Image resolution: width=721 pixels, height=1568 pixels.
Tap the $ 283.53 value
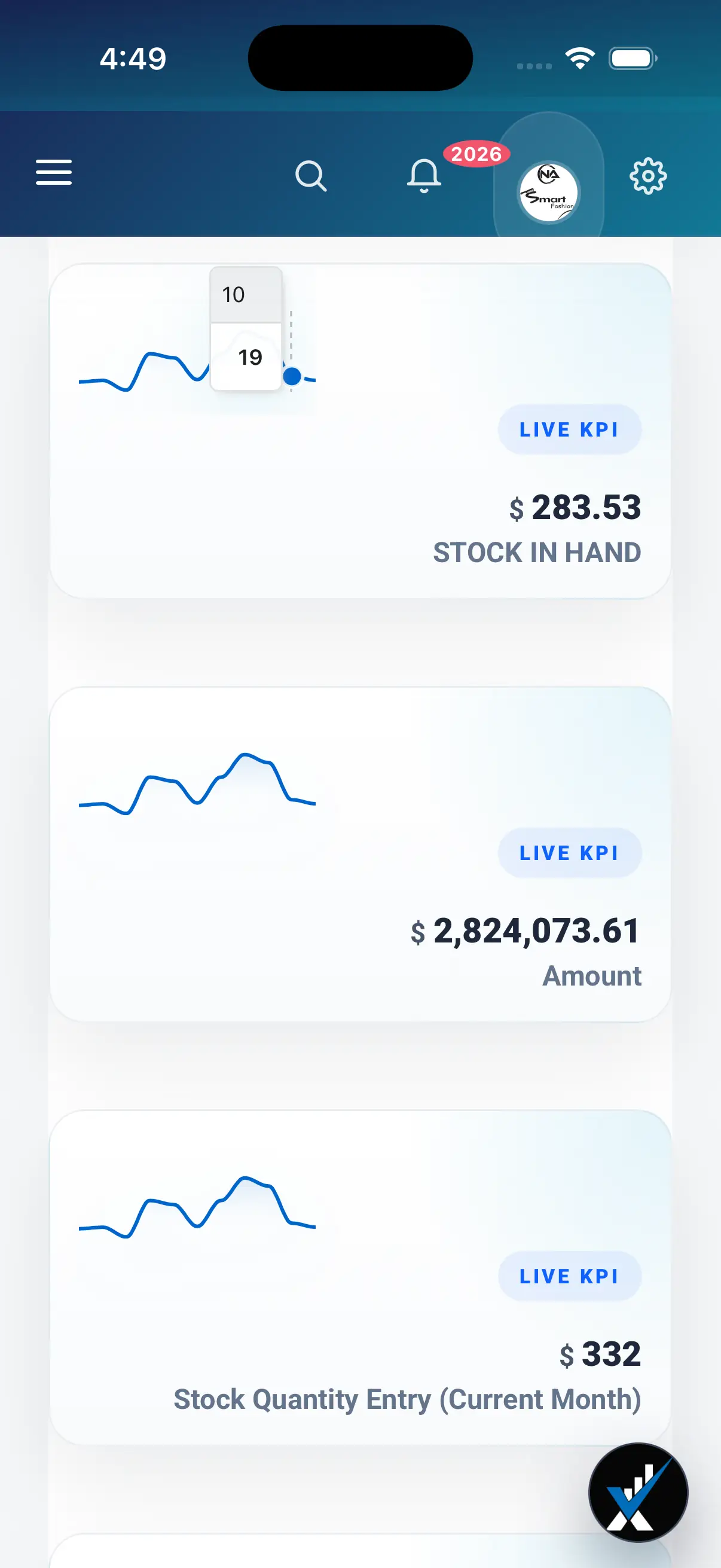[x=575, y=508]
